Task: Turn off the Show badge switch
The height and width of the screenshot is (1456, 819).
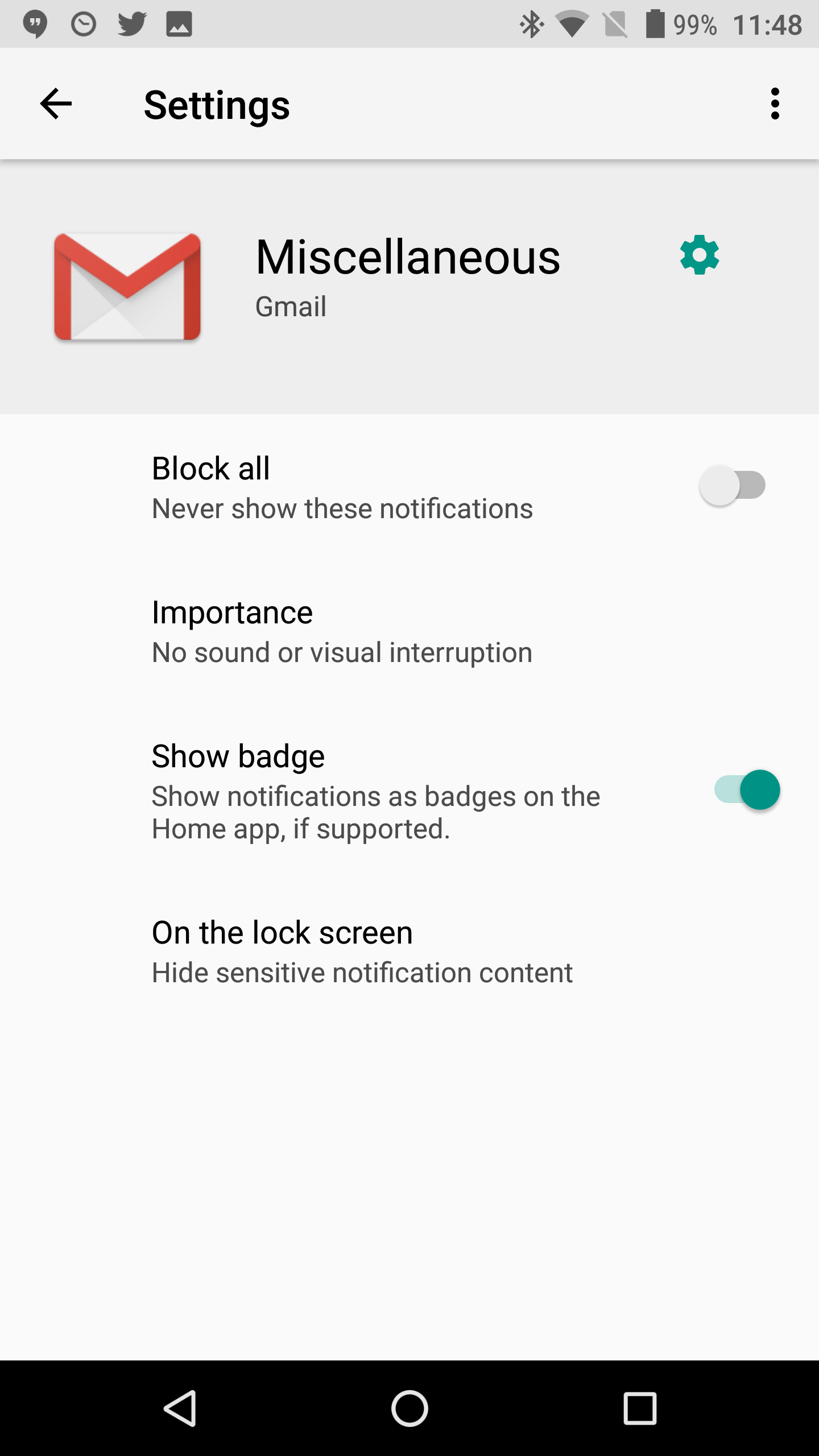Action: tap(747, 790)
